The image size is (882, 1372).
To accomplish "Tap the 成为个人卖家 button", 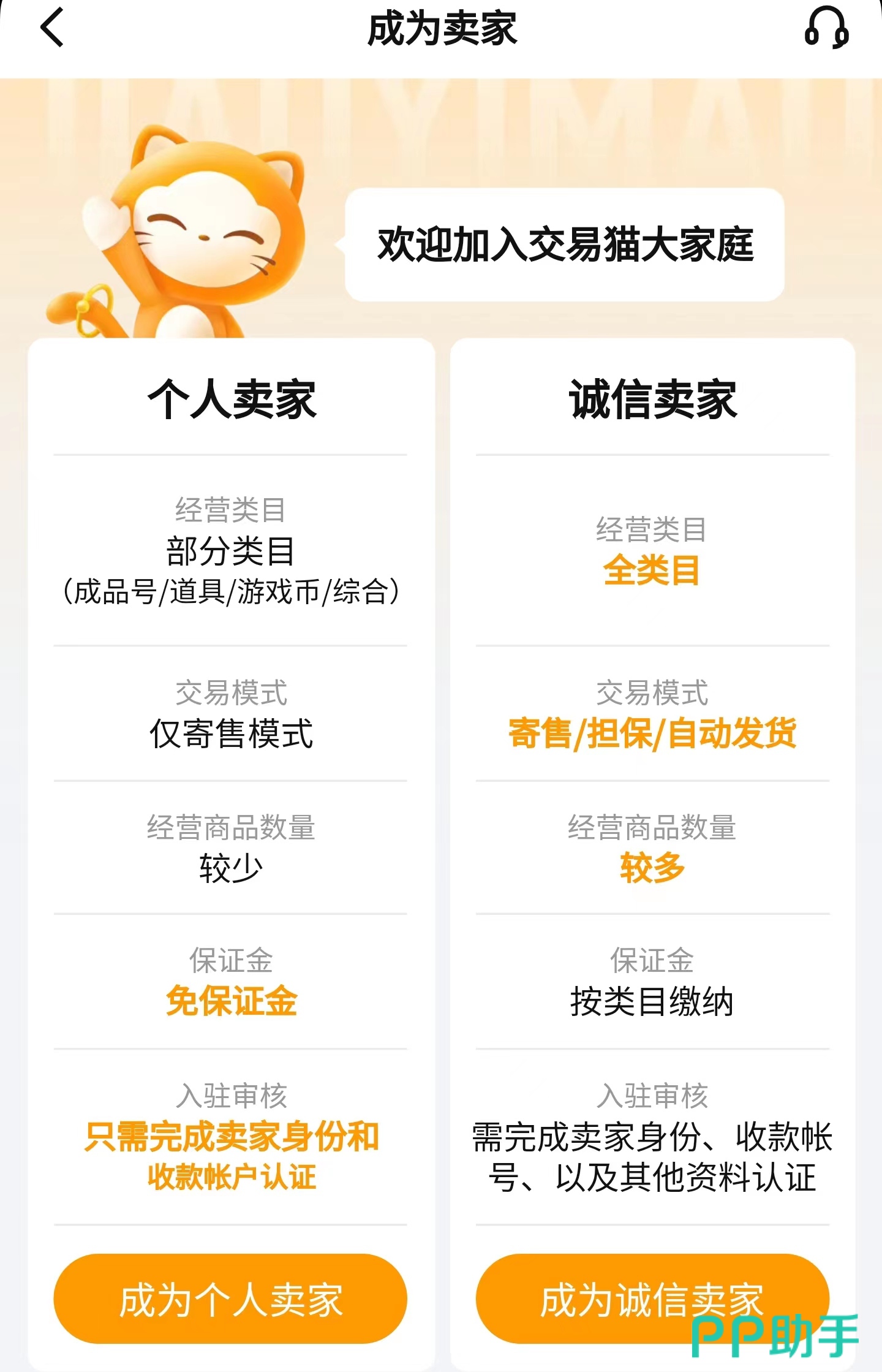I will pyautogui.click(x=230, y=1298).
